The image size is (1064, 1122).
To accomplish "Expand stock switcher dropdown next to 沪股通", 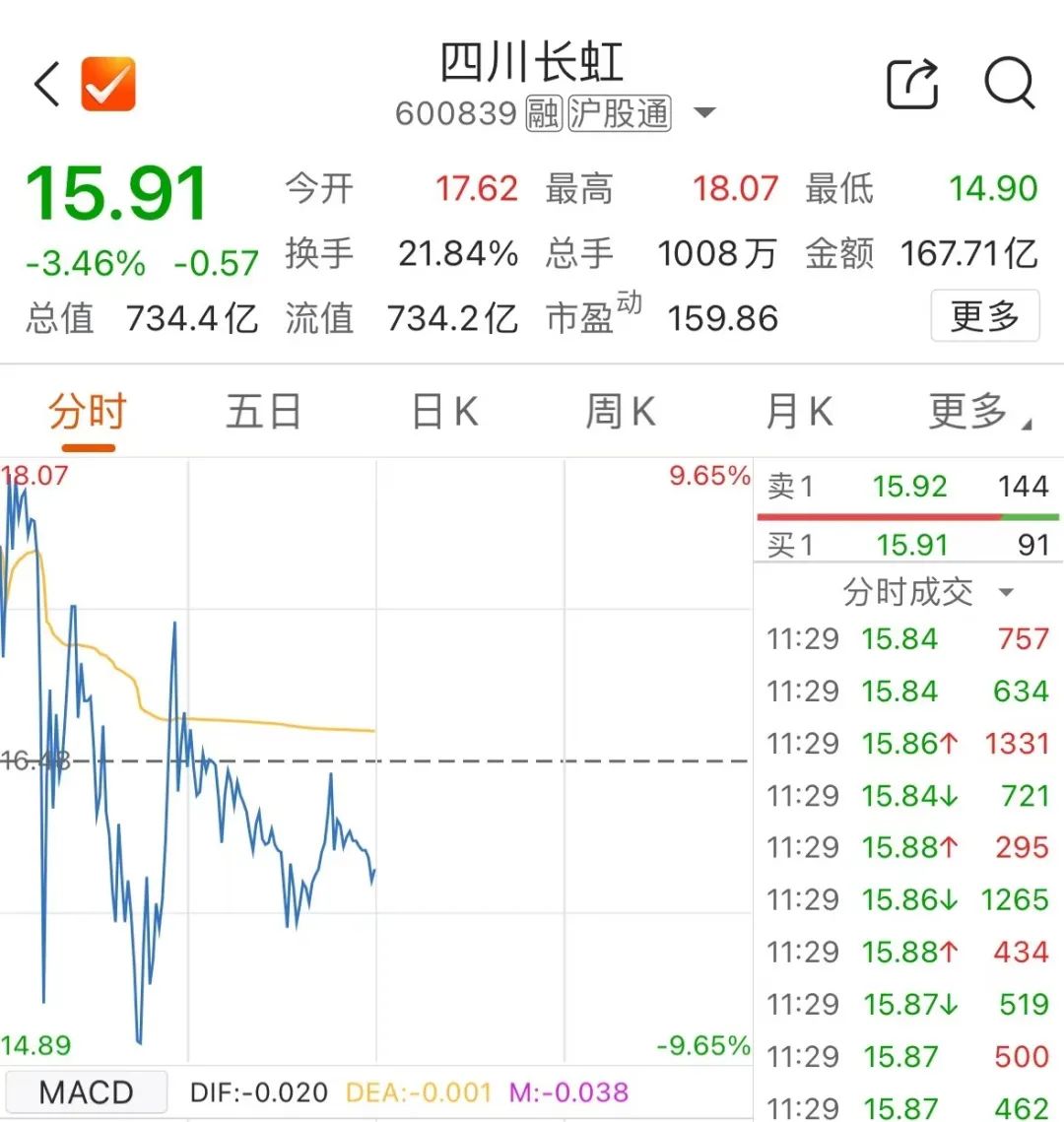I will 704,113.
